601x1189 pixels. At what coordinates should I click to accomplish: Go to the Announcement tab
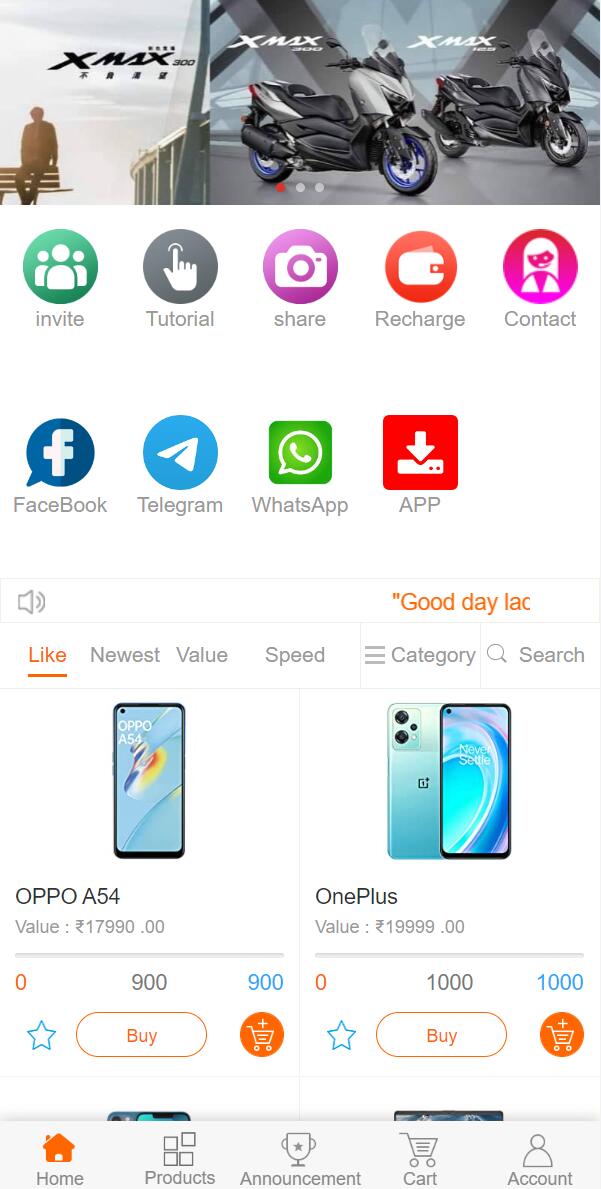click(x=300, y=1160)
